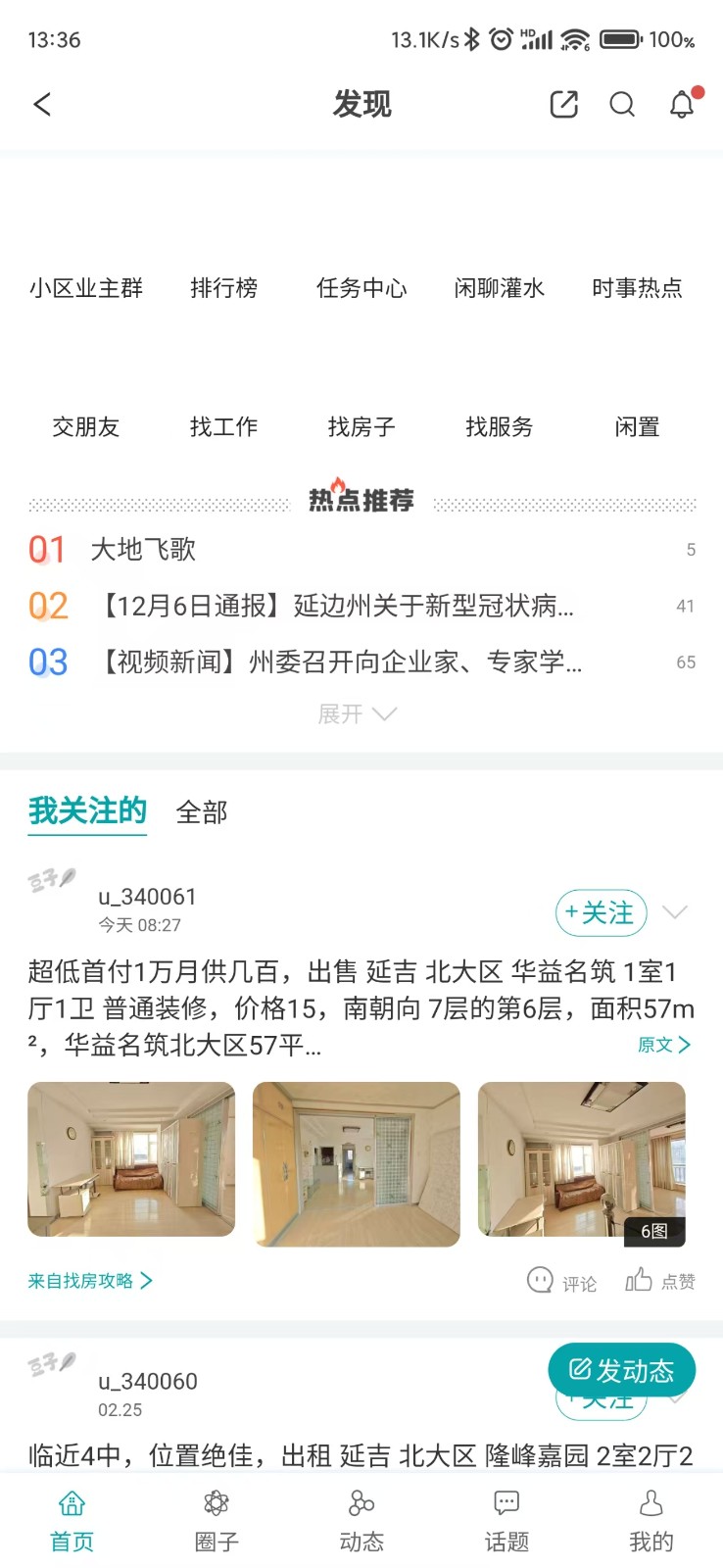Switch to the 圈子 tab
This screenshot has height=1568, width=723.
pyautogui.click(x=217, y=1521)
